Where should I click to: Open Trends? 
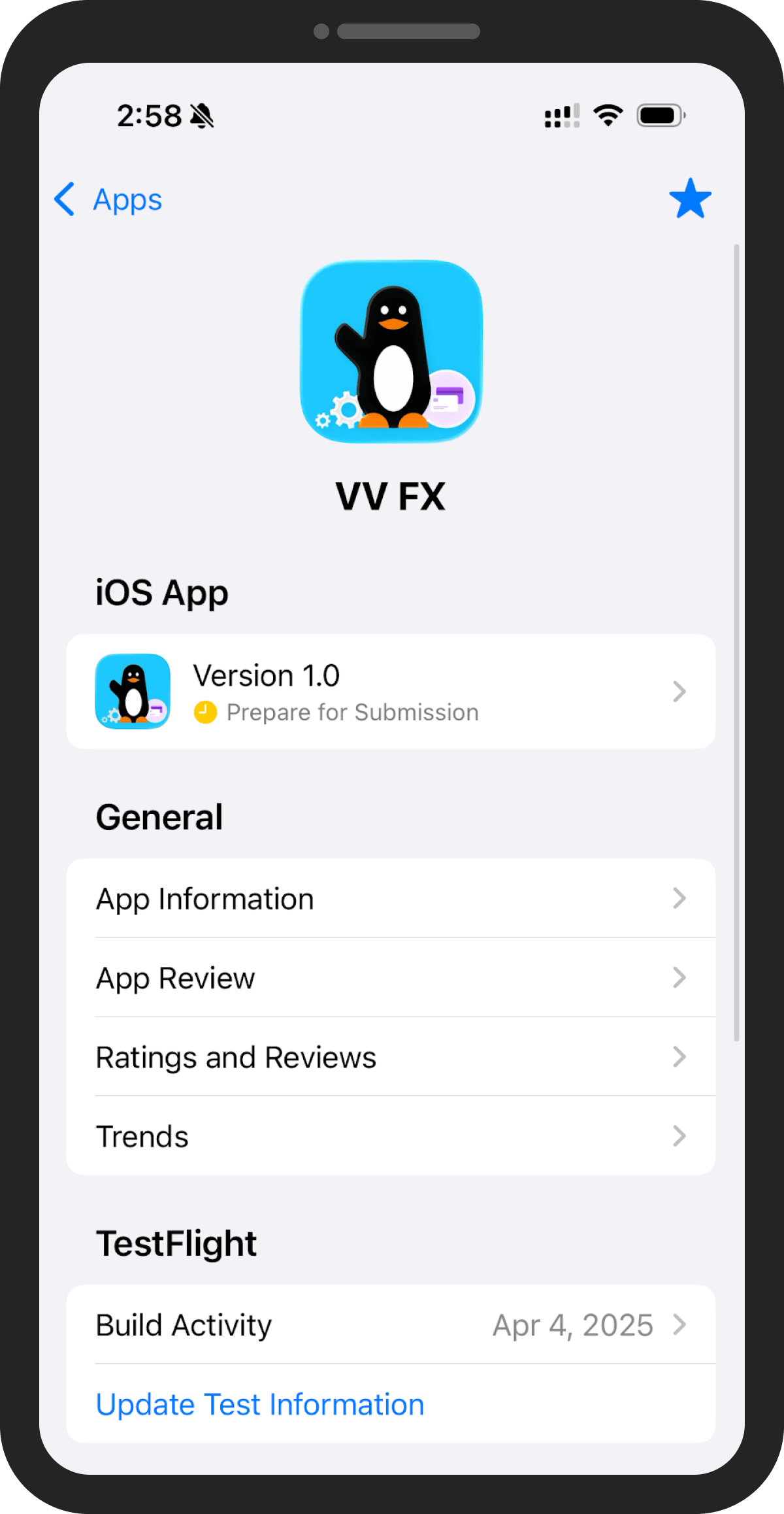coord(391,1136)
